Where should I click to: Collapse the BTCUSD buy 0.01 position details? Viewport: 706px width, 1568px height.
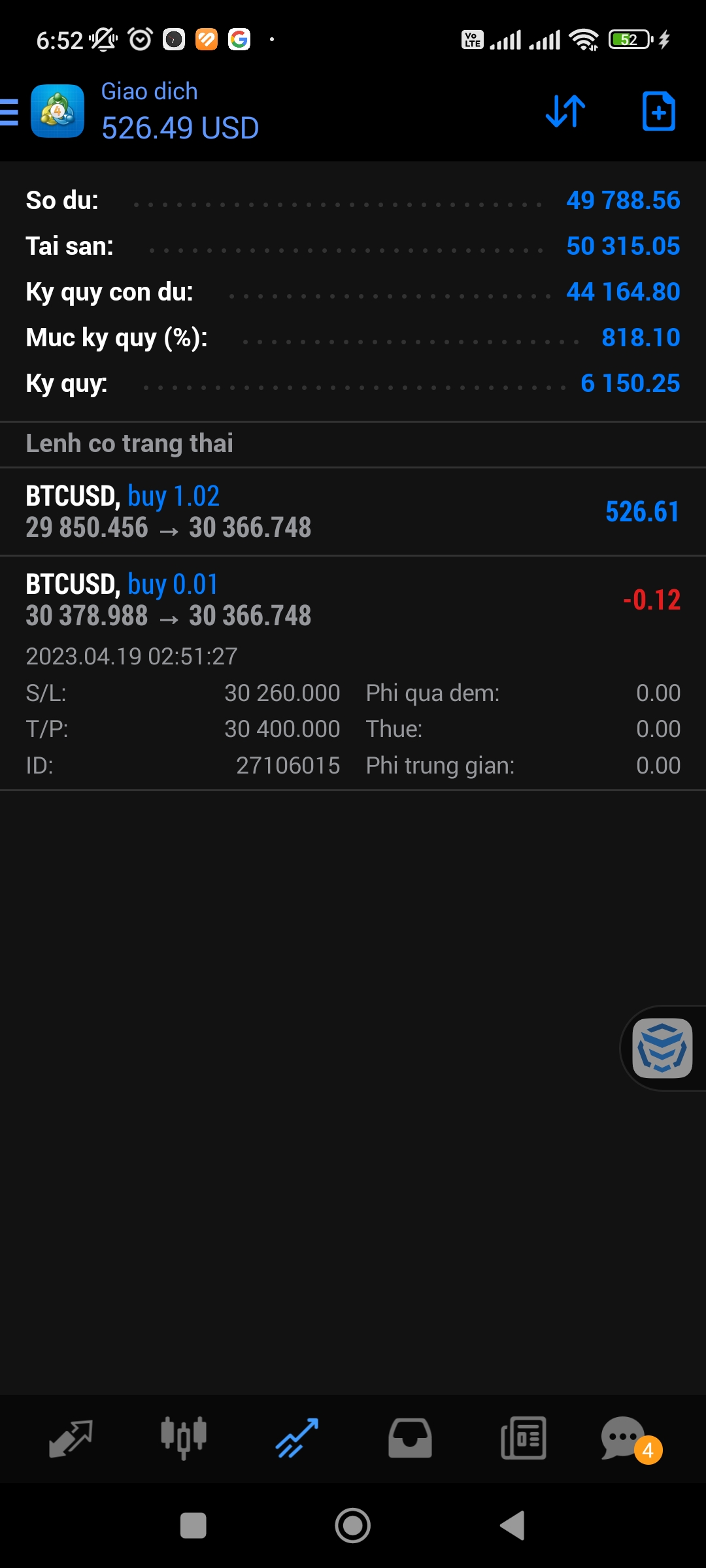click(353, 600)
